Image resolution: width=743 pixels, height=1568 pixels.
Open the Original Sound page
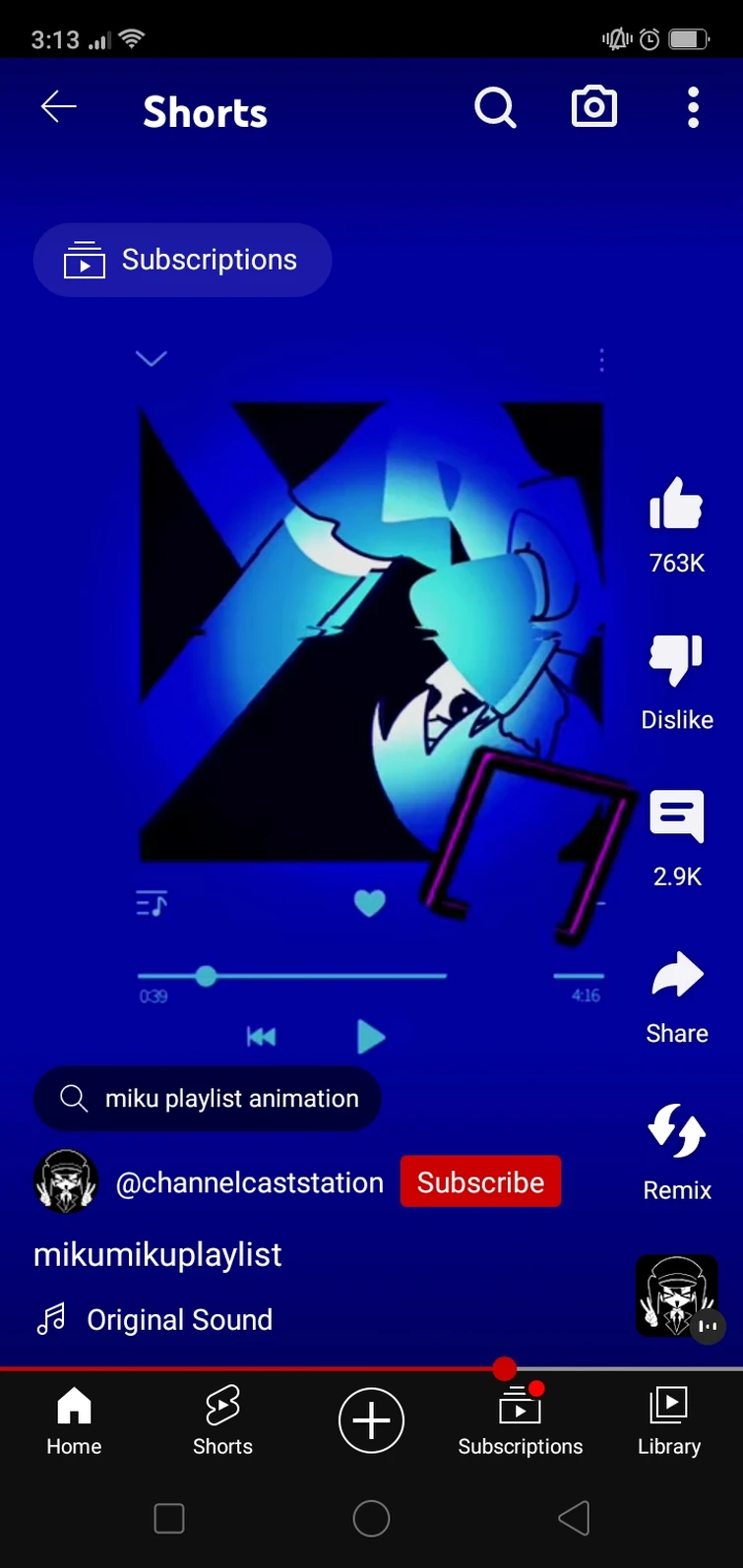click(x=179, y=1320)
